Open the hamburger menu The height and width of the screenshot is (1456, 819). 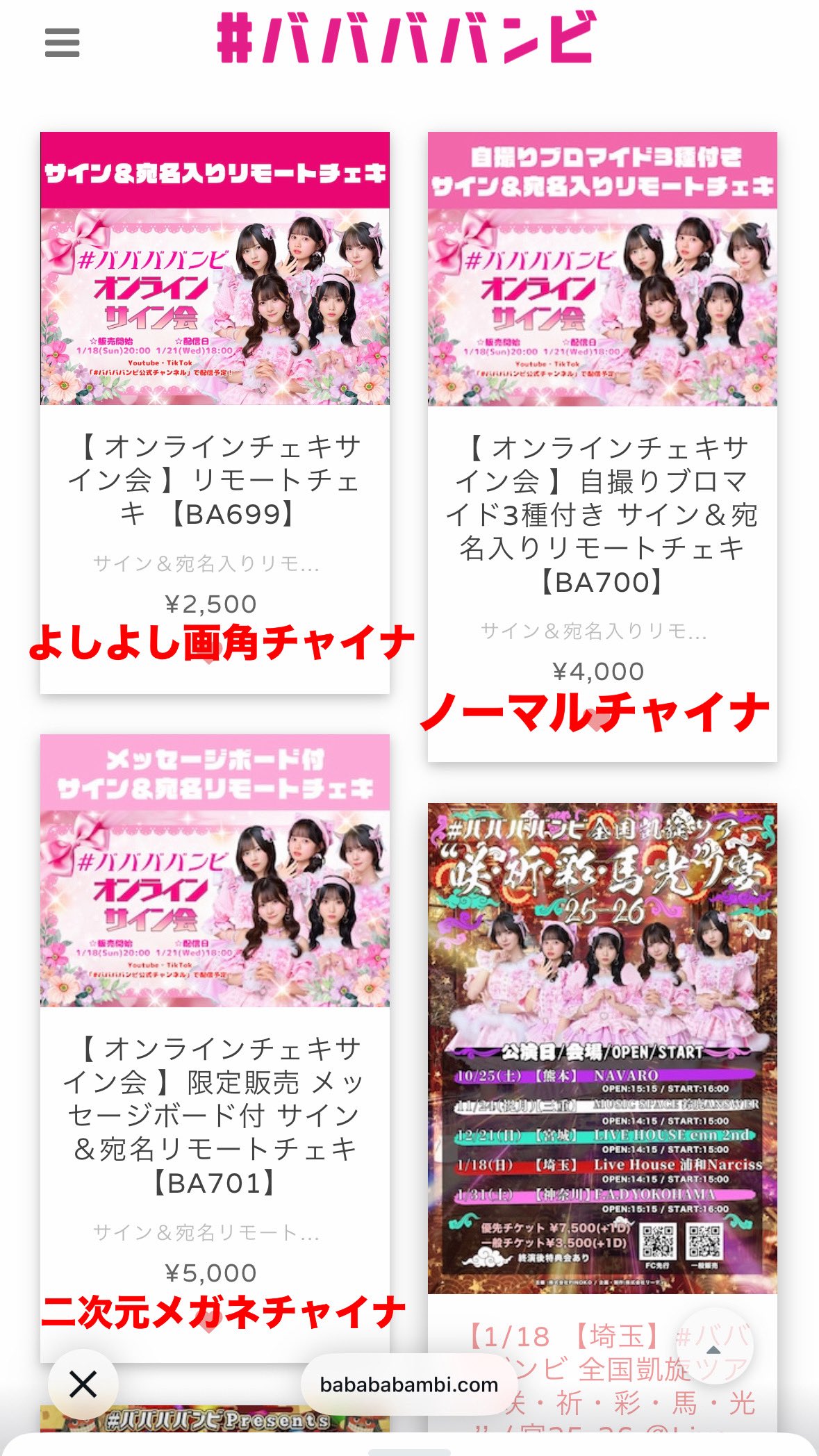pyautogui.click(x=62, y=43)
